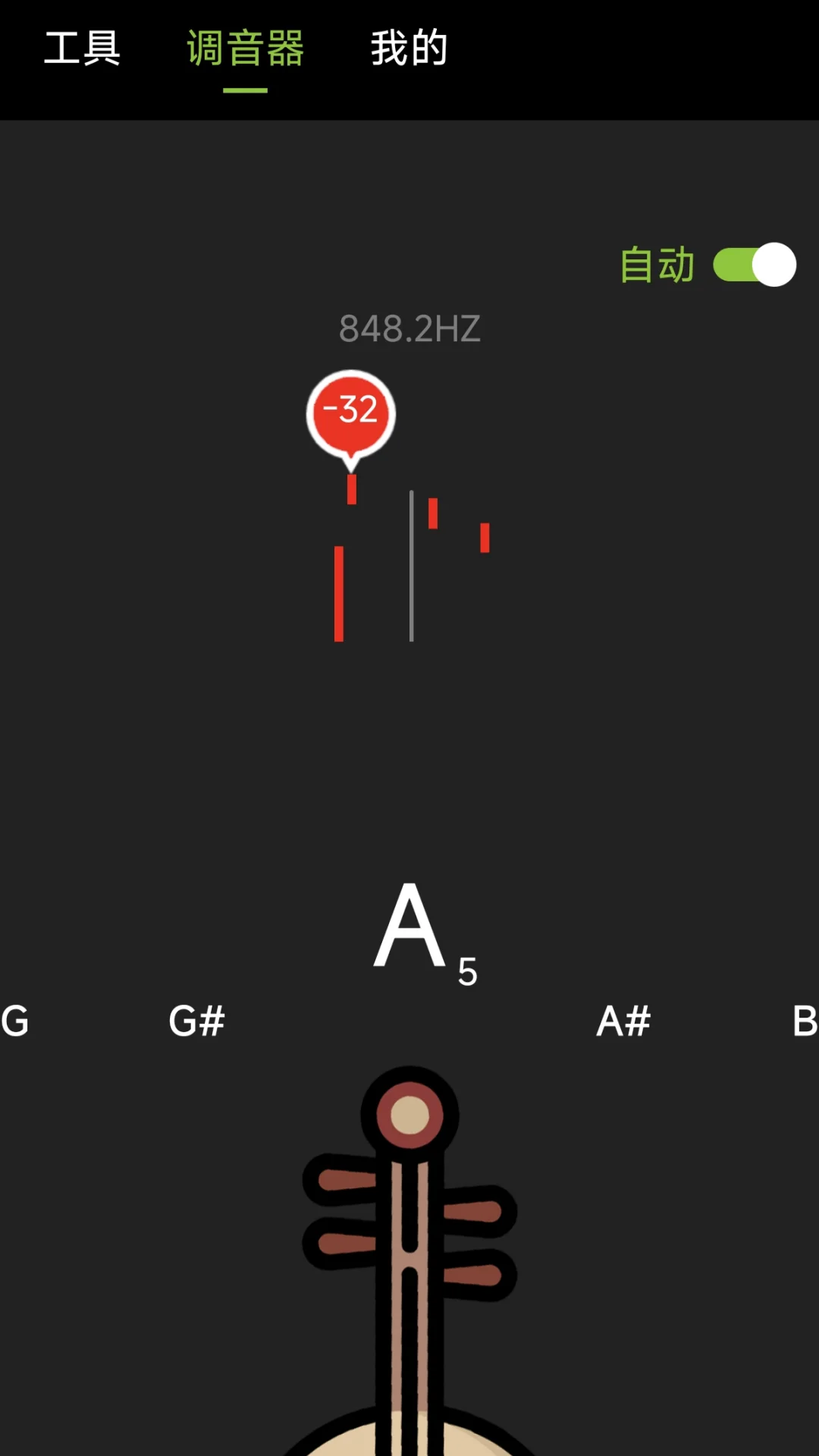The image size is (819, 1456).
Task: Switch to the 工具 tab
Action: pos(83,48)
